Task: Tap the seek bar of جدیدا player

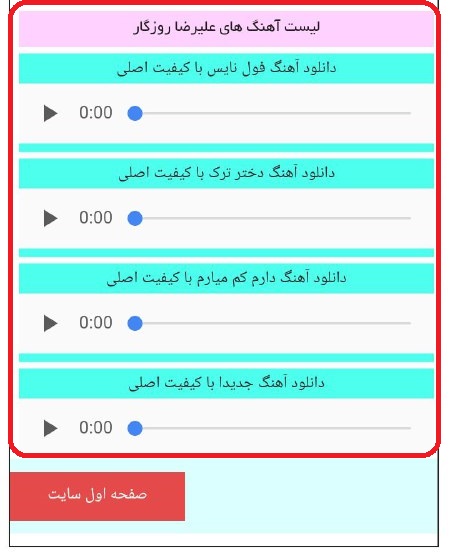Action: point(269,428)
